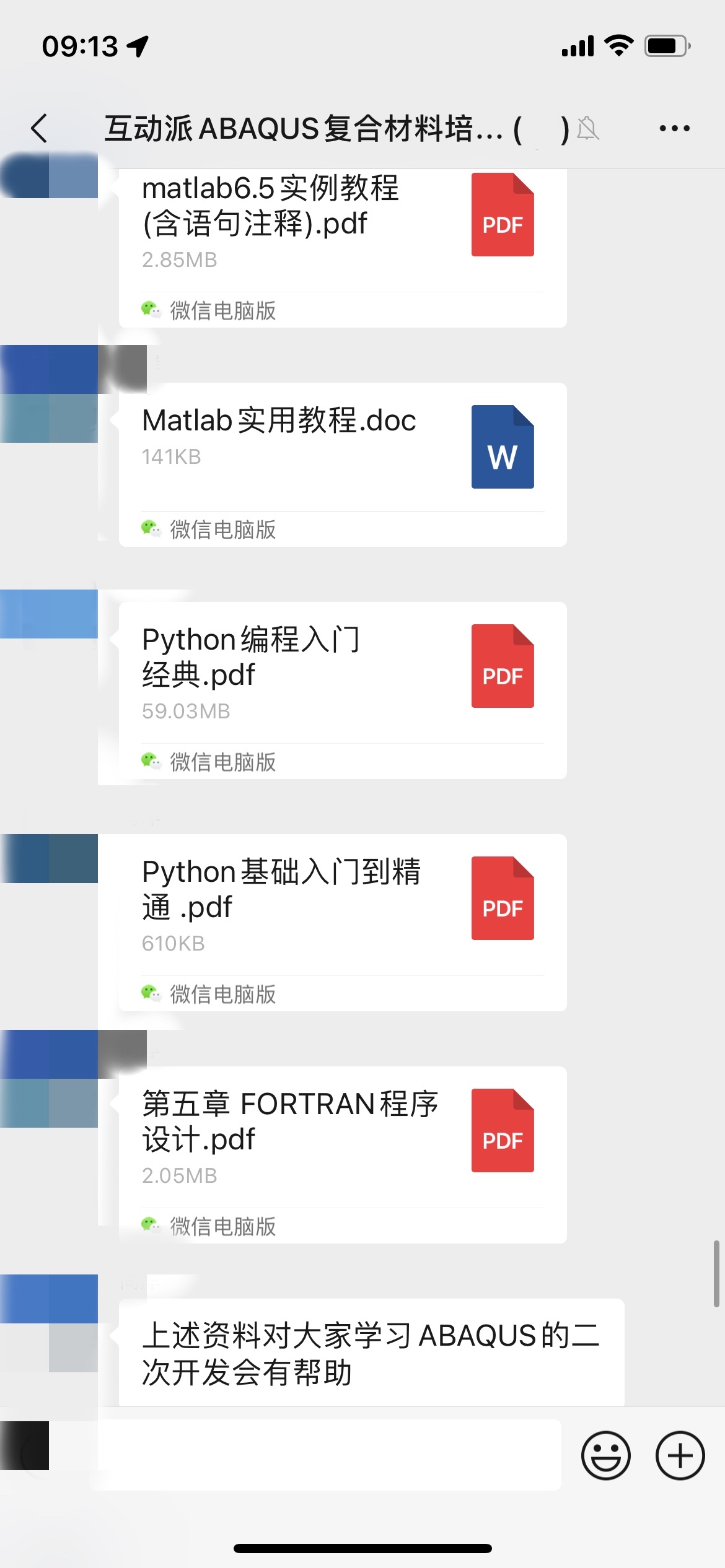
Task: Open 第五章 FORTRAN程序设计.pdf file
Action: click(342, 1139)
